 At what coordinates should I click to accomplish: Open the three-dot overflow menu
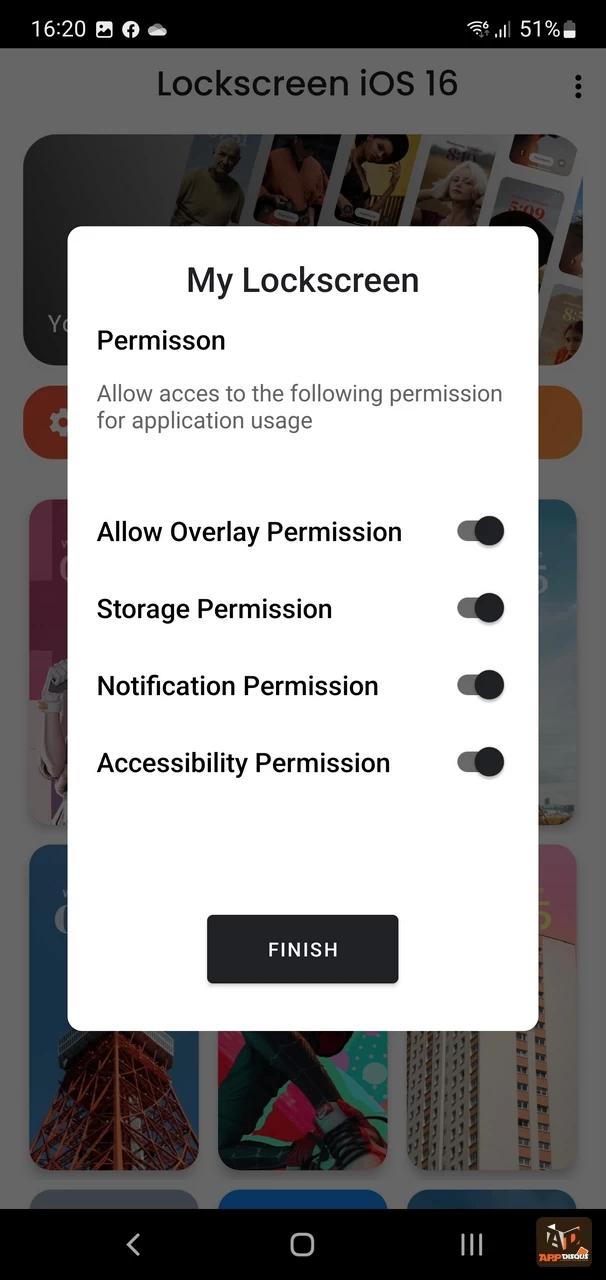point(578,86)
